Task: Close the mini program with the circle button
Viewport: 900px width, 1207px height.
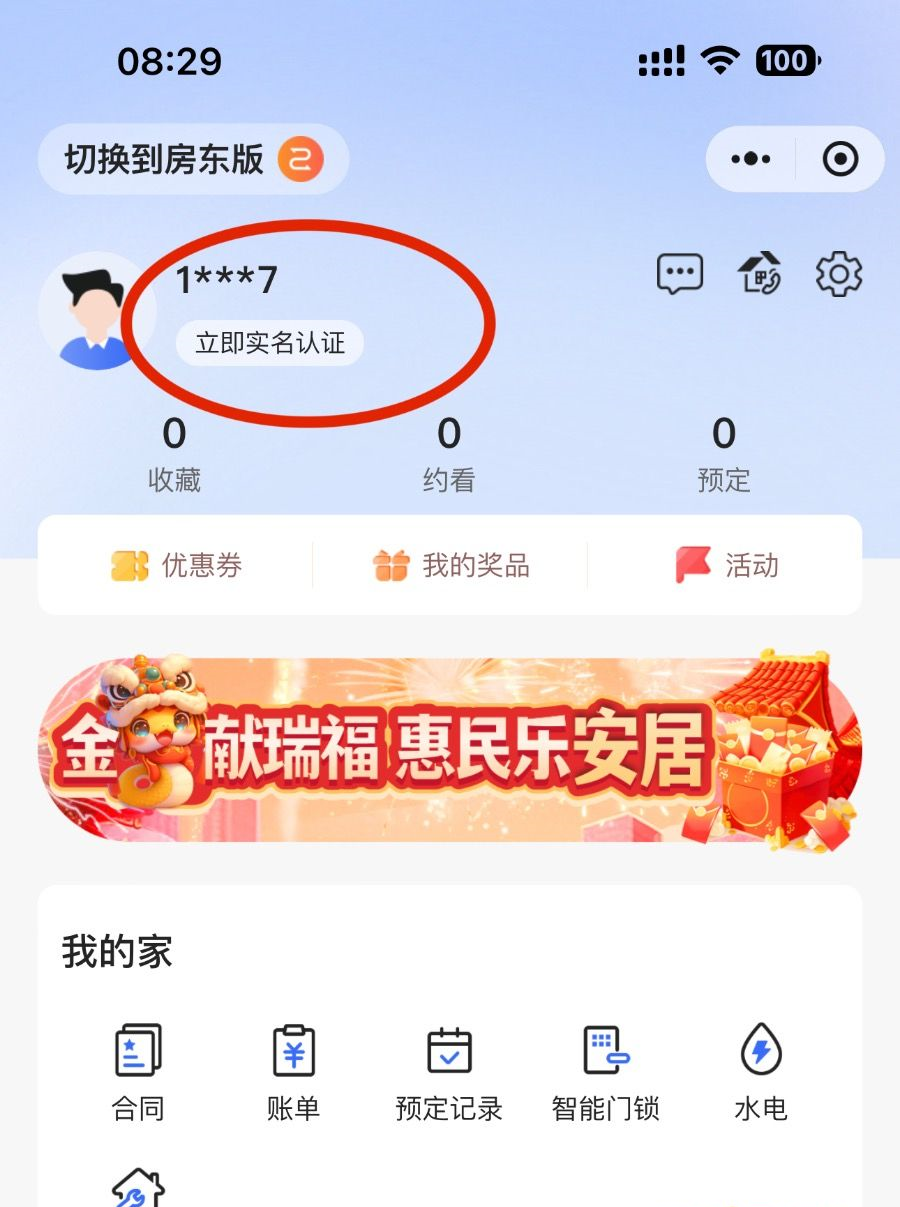Action: [x=840, y=159]
